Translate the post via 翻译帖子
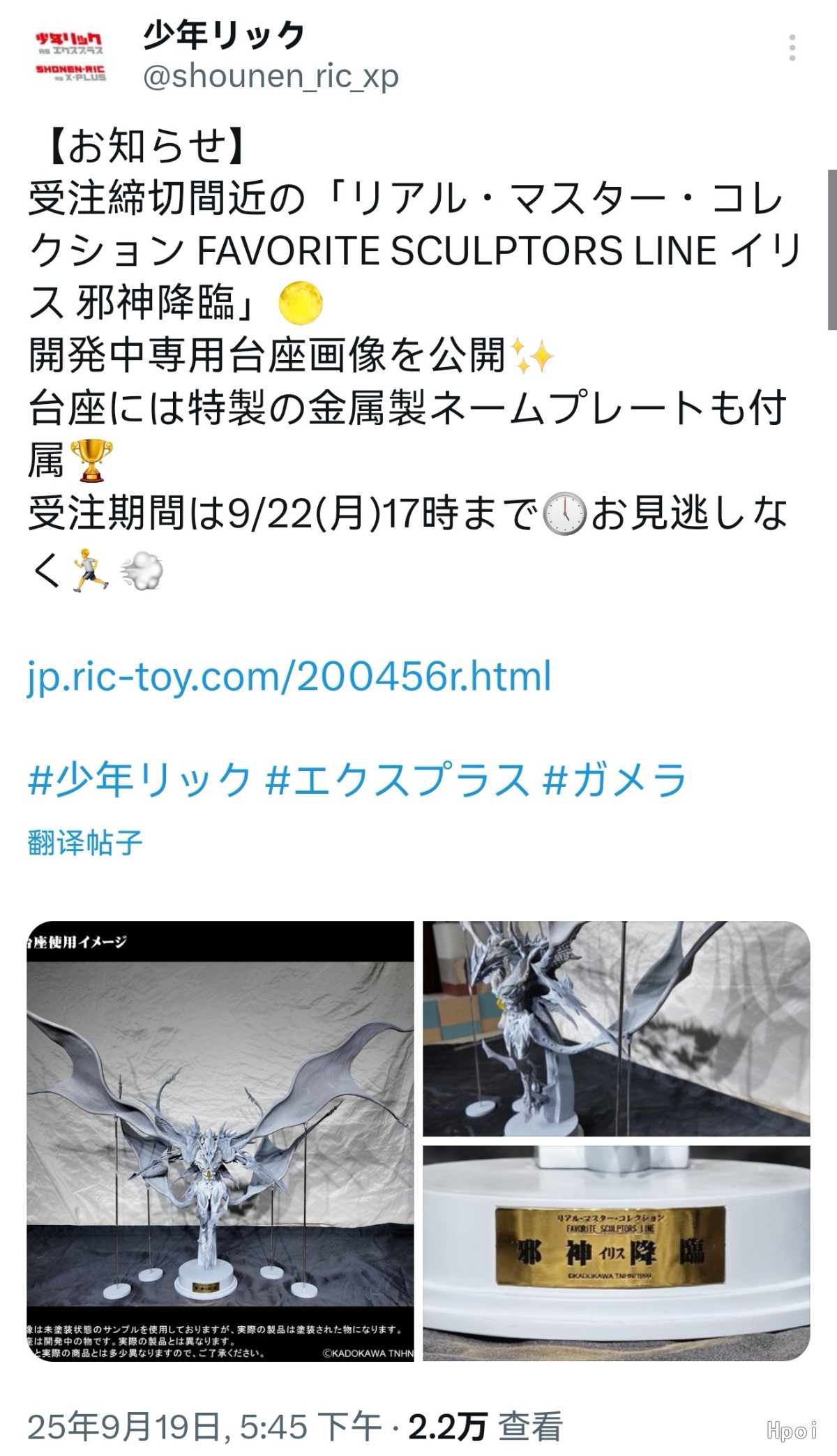The width and height of the screenshot is (837, 1456). (x=85, y=843)
